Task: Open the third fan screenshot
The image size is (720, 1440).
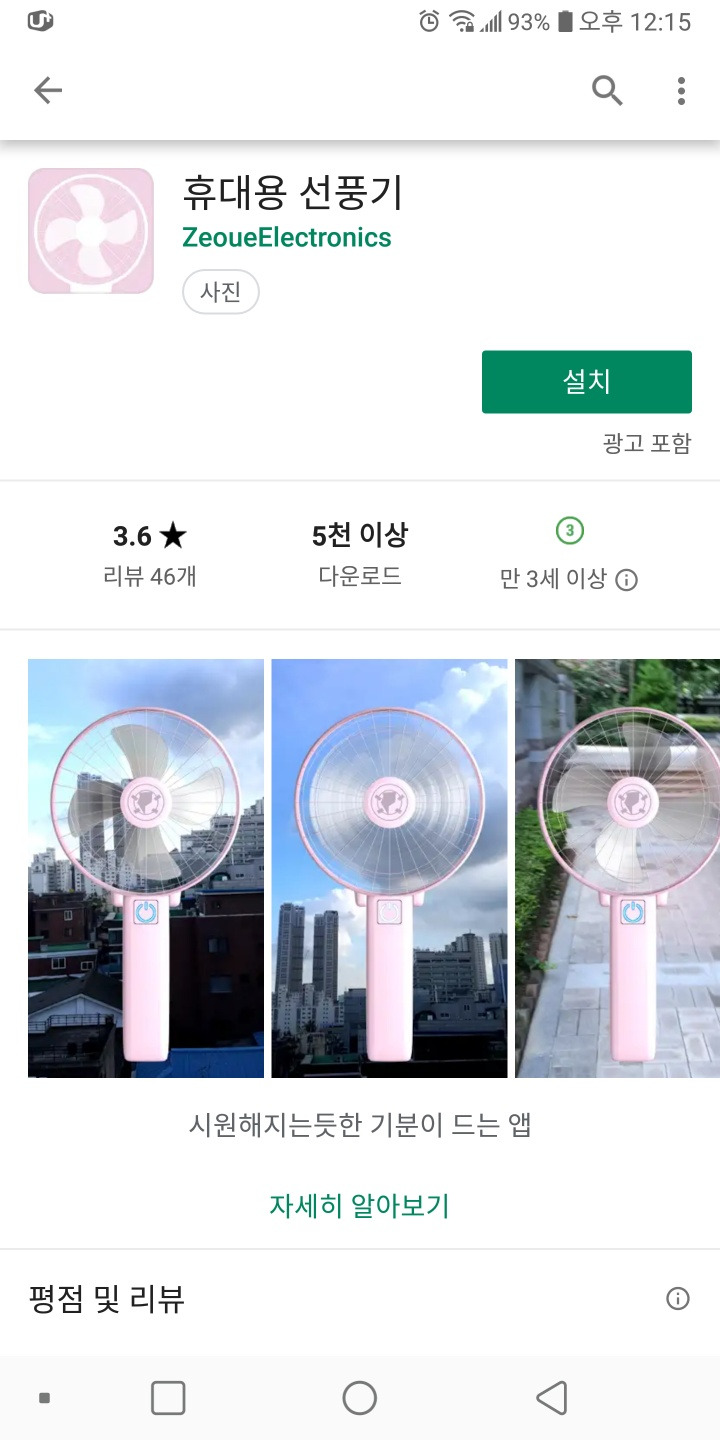Action: (617, 867)
